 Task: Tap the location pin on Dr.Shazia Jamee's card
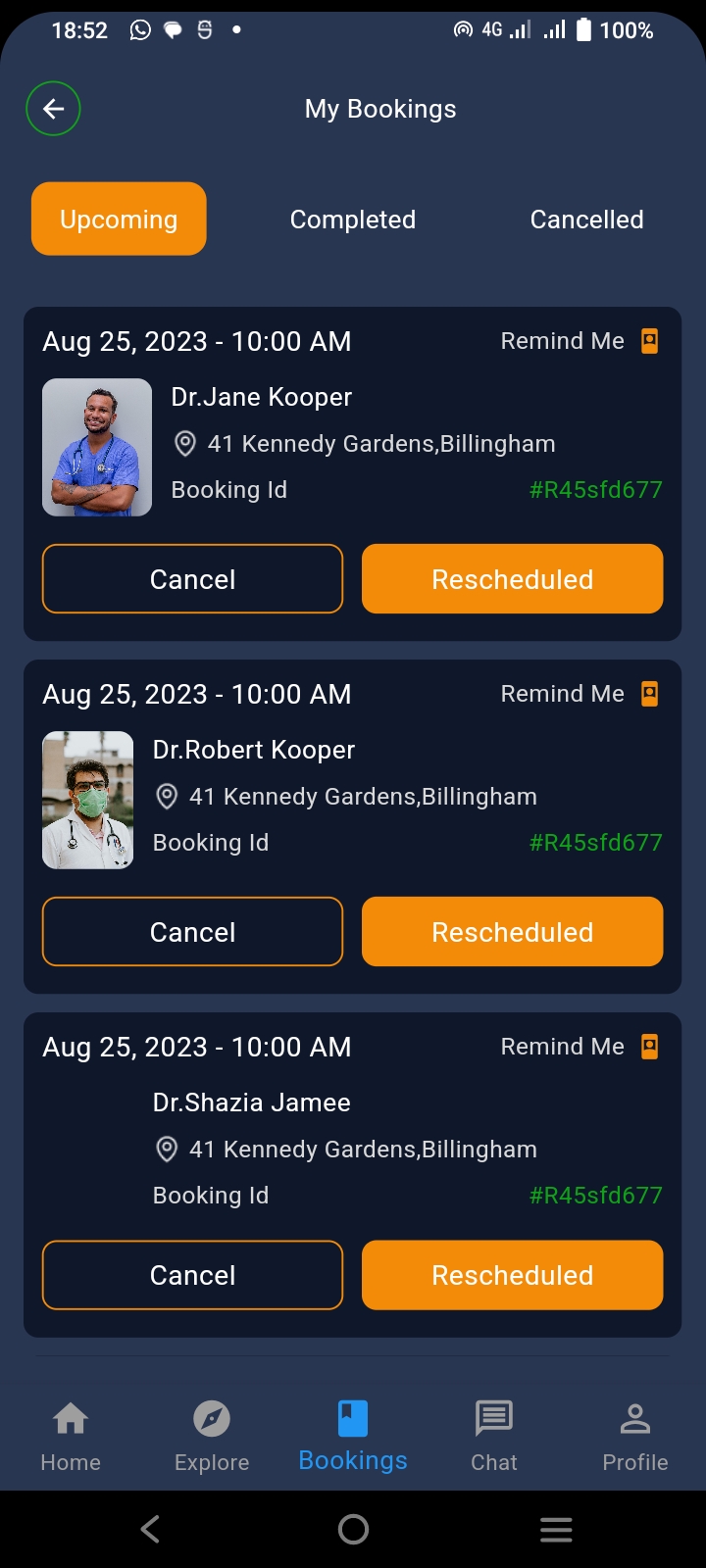(166, 1149)
